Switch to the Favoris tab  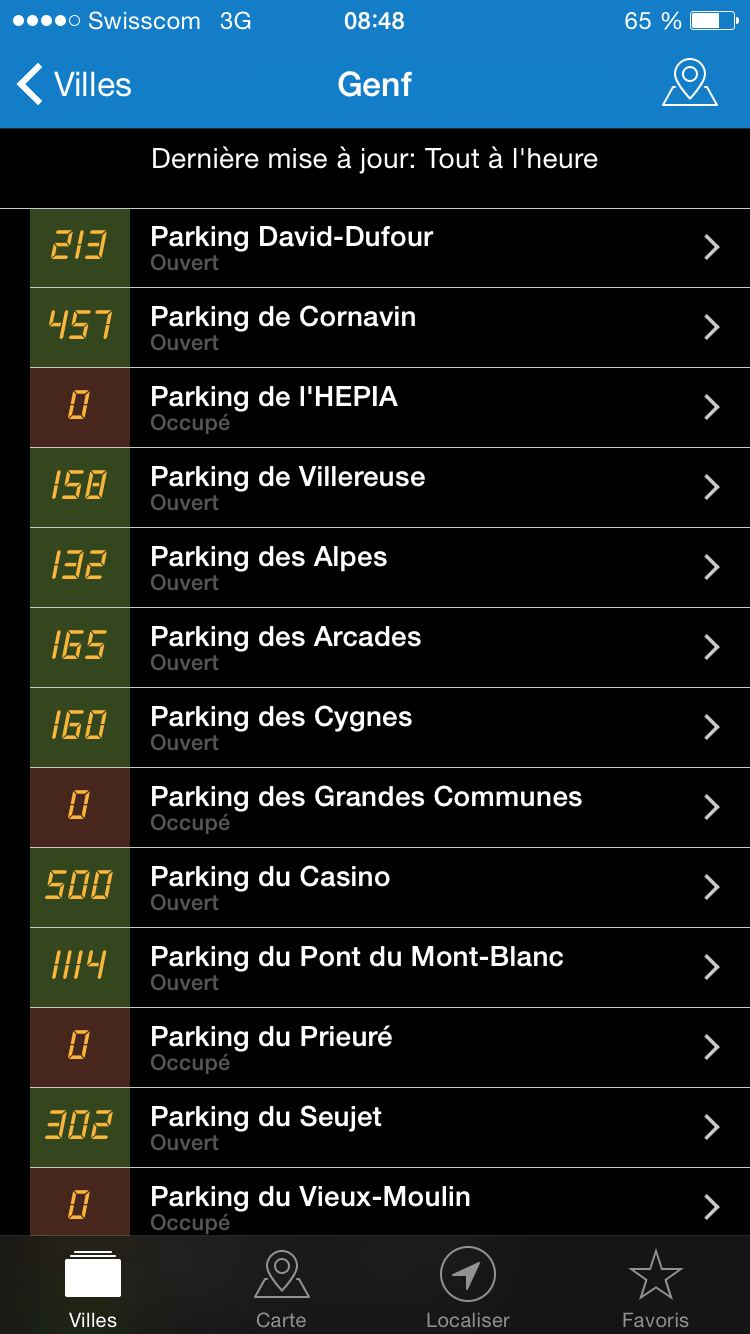coord(655,1288)
